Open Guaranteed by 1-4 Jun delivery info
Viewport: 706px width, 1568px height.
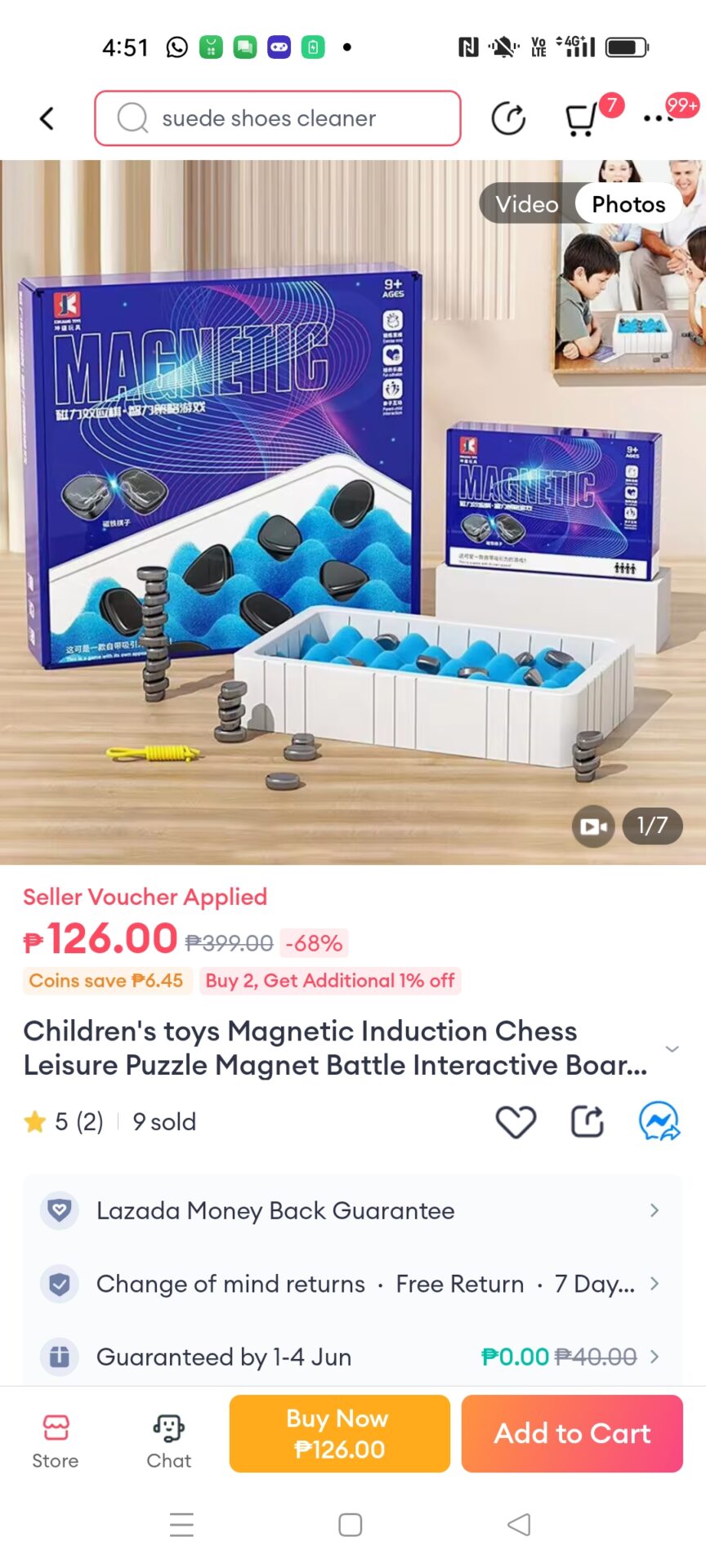tap(351, 1356)
